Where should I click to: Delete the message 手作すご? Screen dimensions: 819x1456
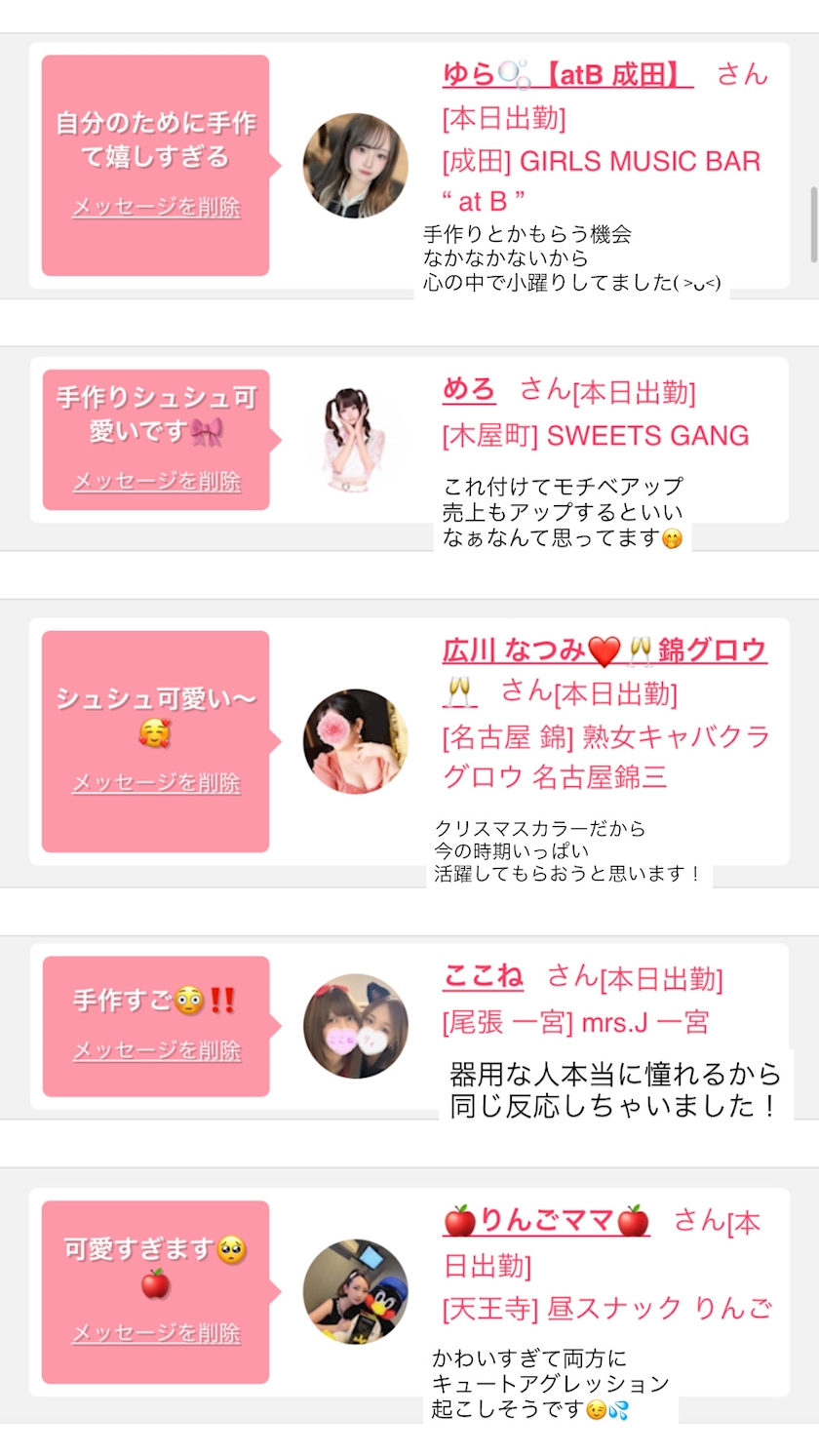click(x=156, y=1050)
